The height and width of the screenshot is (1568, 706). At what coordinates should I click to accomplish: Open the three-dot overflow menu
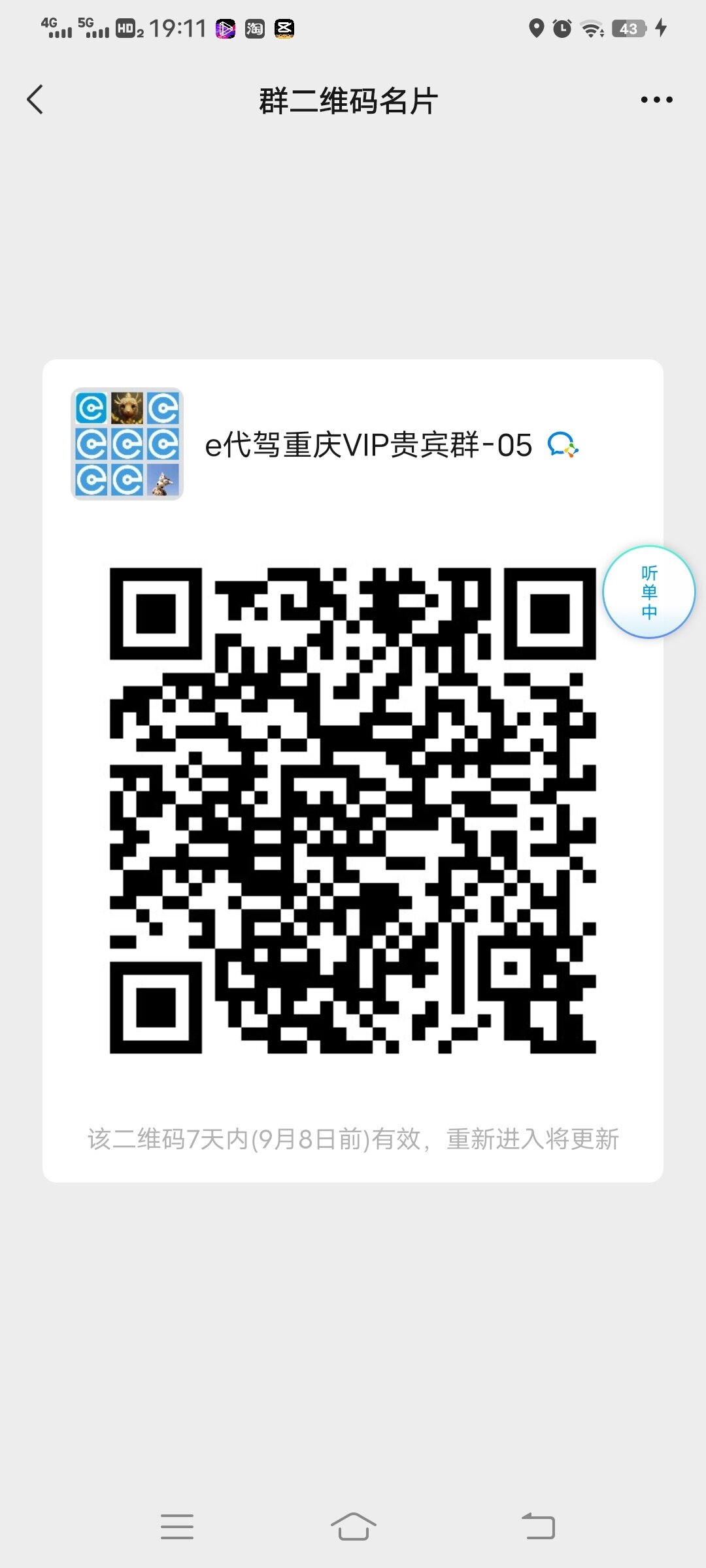(x=656, y=100)
